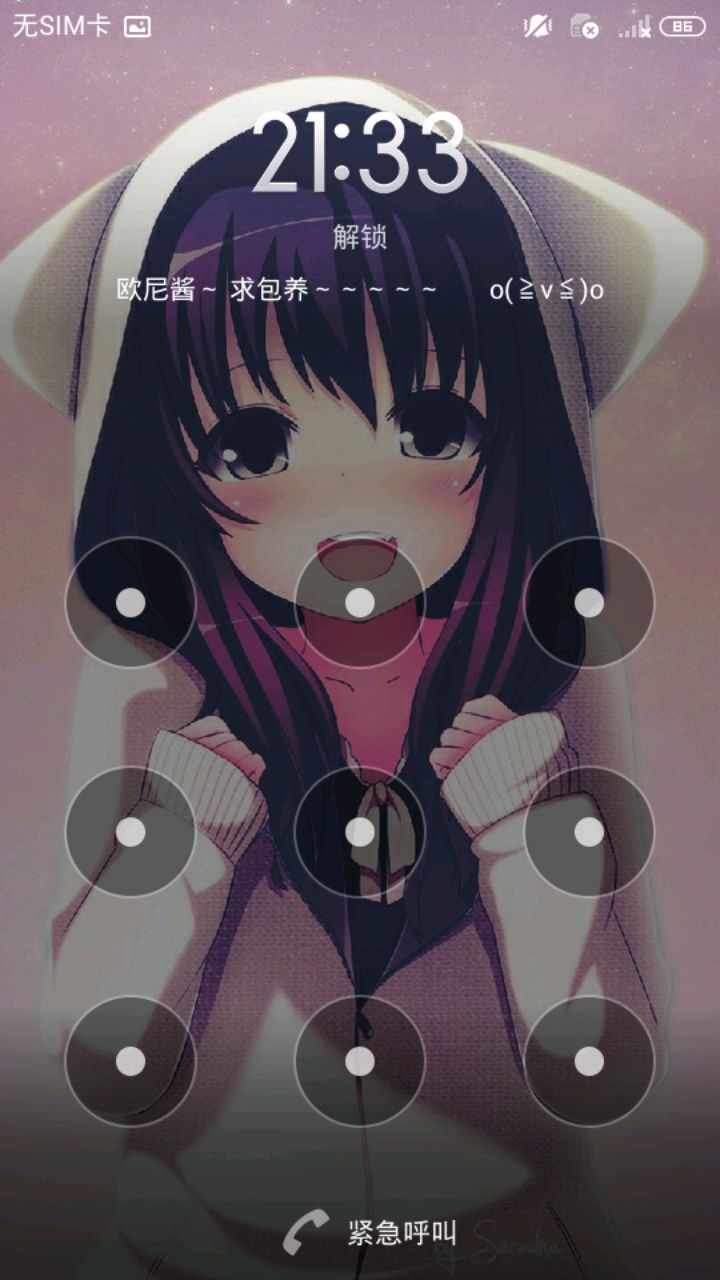
Task: Tap the top-left pattern lock dot
Action: (x=131, y=602)
